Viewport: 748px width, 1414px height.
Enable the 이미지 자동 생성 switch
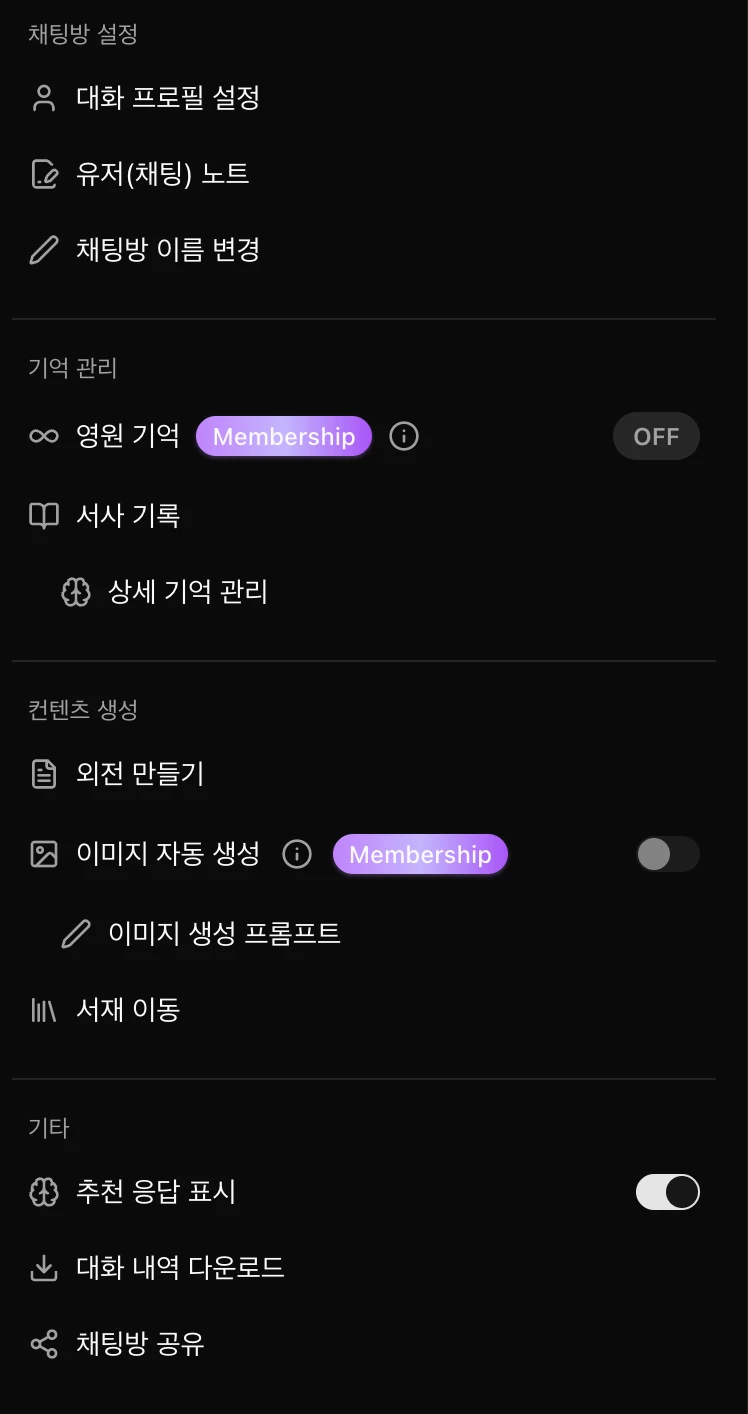click(x=667, y=855)
